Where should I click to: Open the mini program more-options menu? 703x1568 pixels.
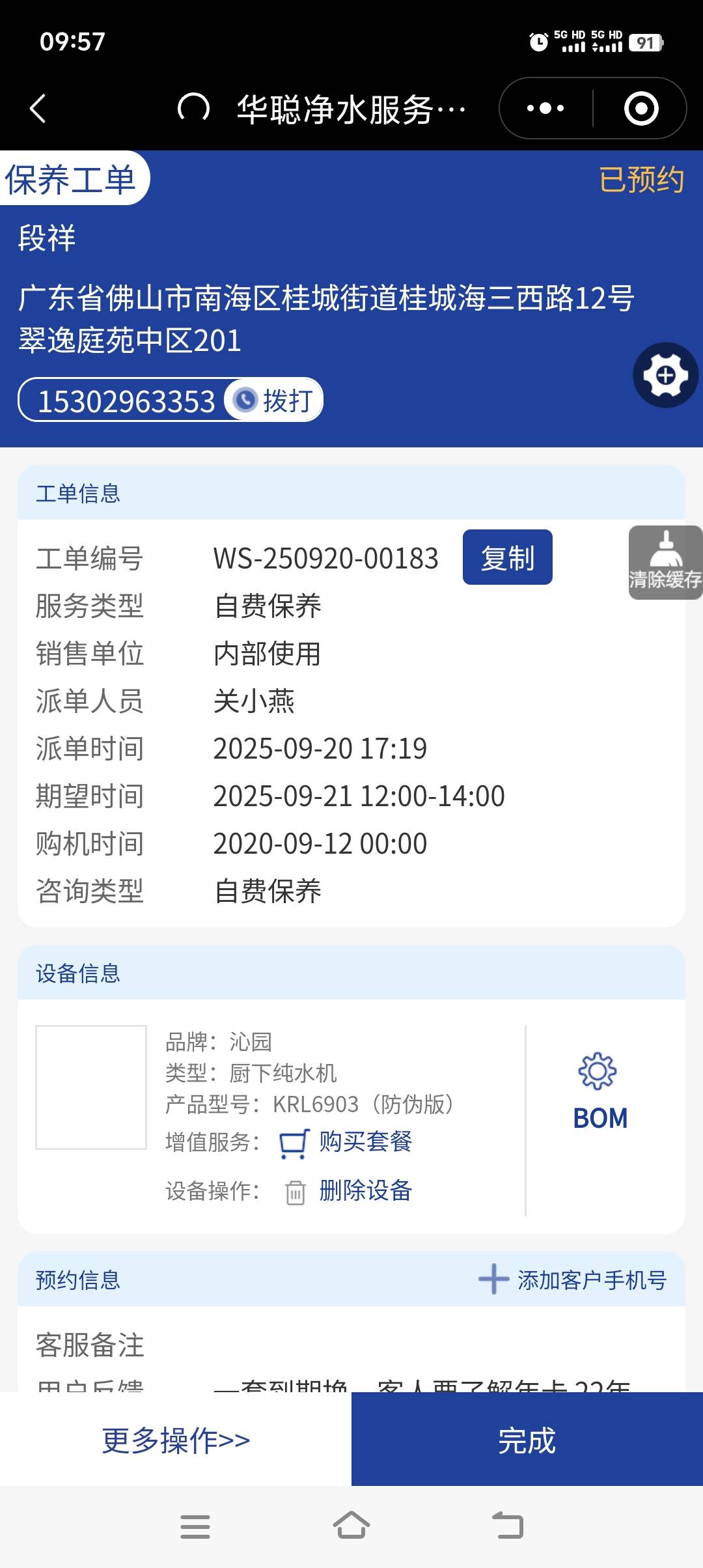point(545,108)
